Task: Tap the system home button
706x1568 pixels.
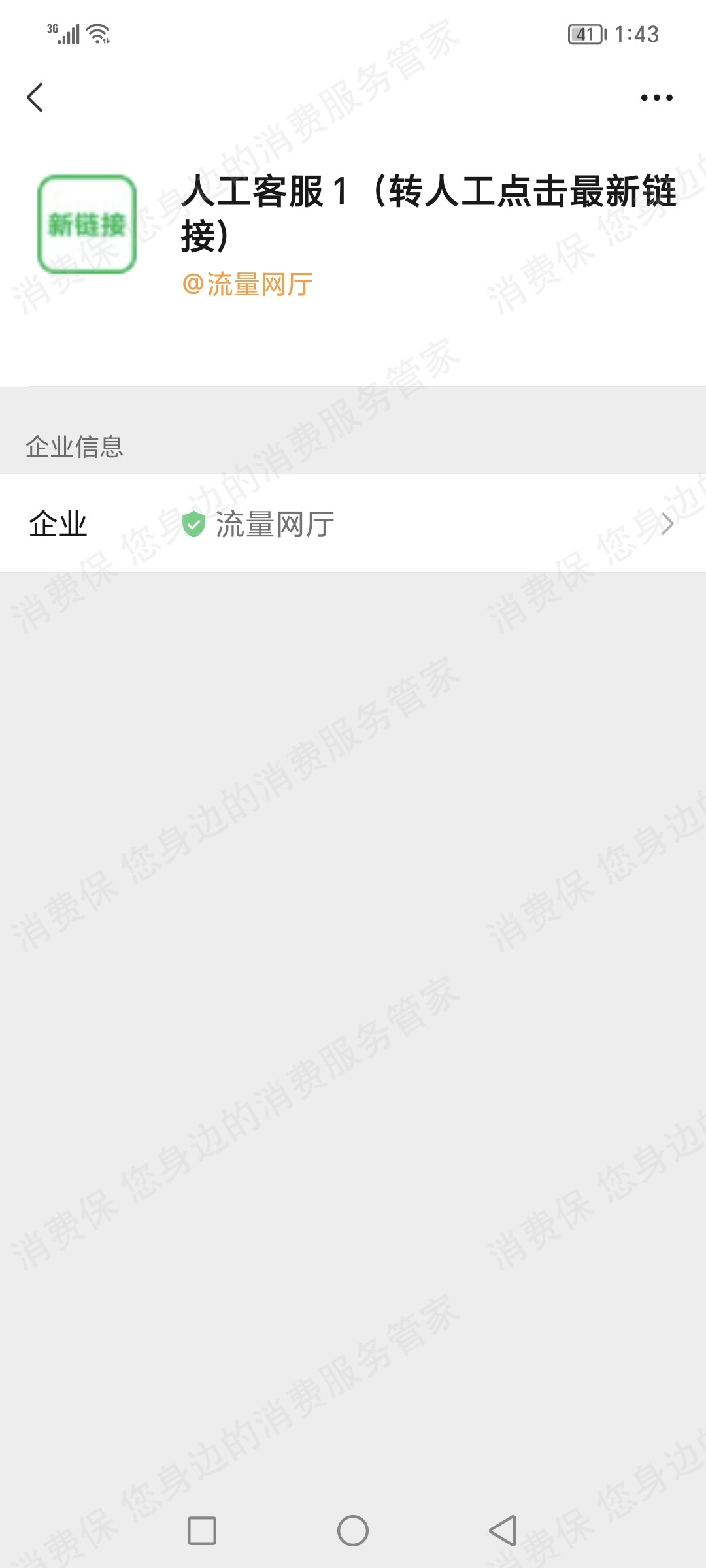Action: coord(353,1530)
